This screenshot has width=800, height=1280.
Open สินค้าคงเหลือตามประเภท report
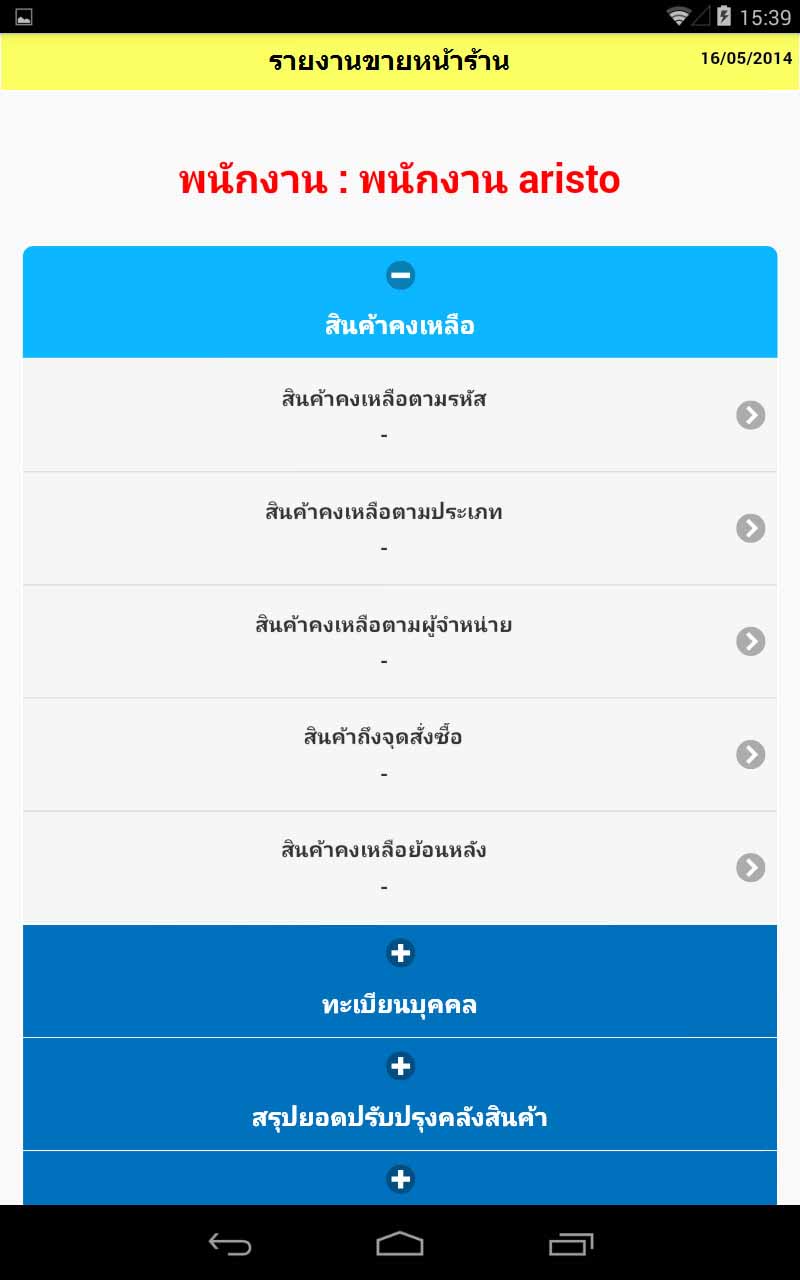coord(400,528)
